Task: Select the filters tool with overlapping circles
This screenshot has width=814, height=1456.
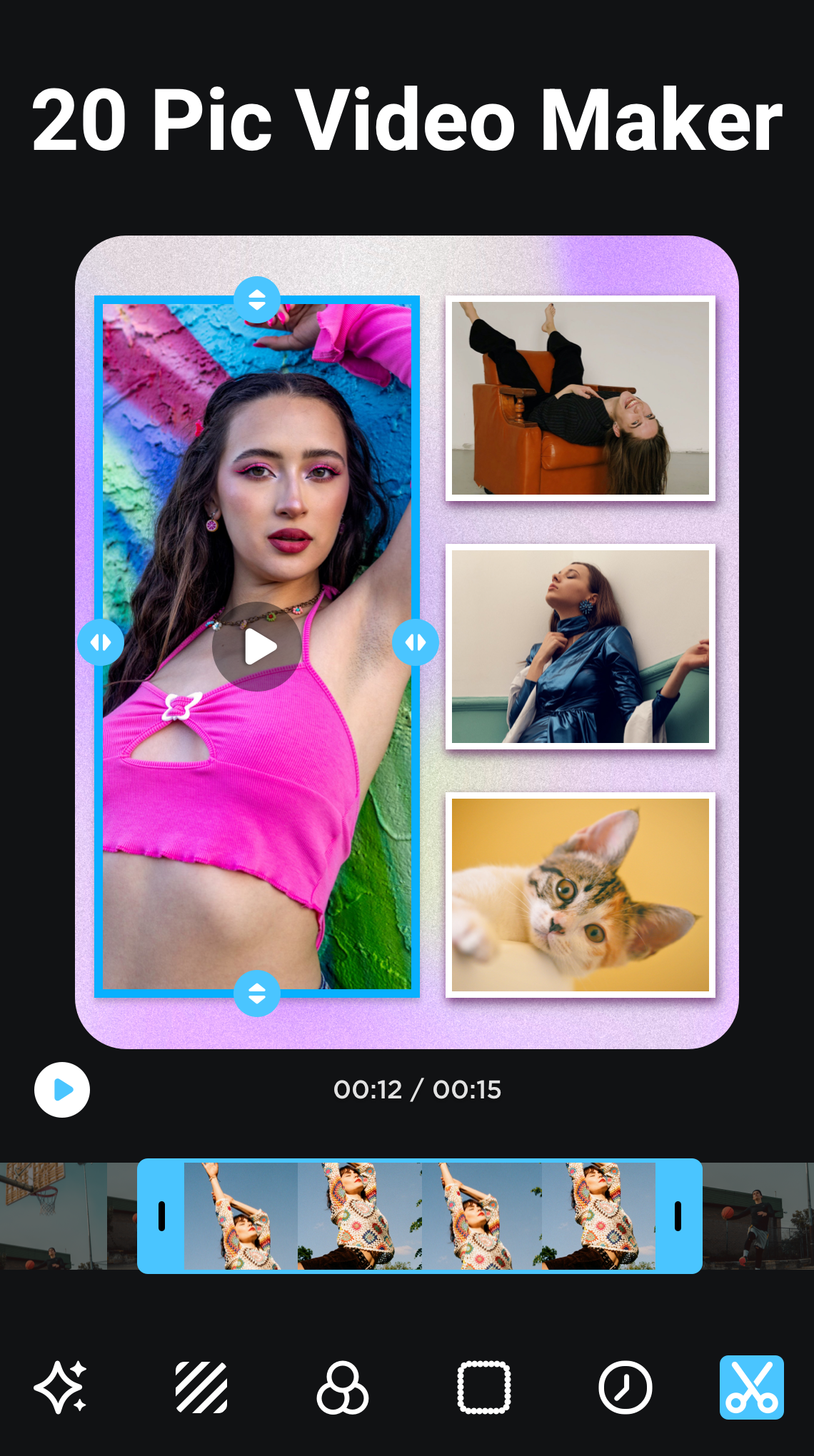Action: [x=341, y=1387]
